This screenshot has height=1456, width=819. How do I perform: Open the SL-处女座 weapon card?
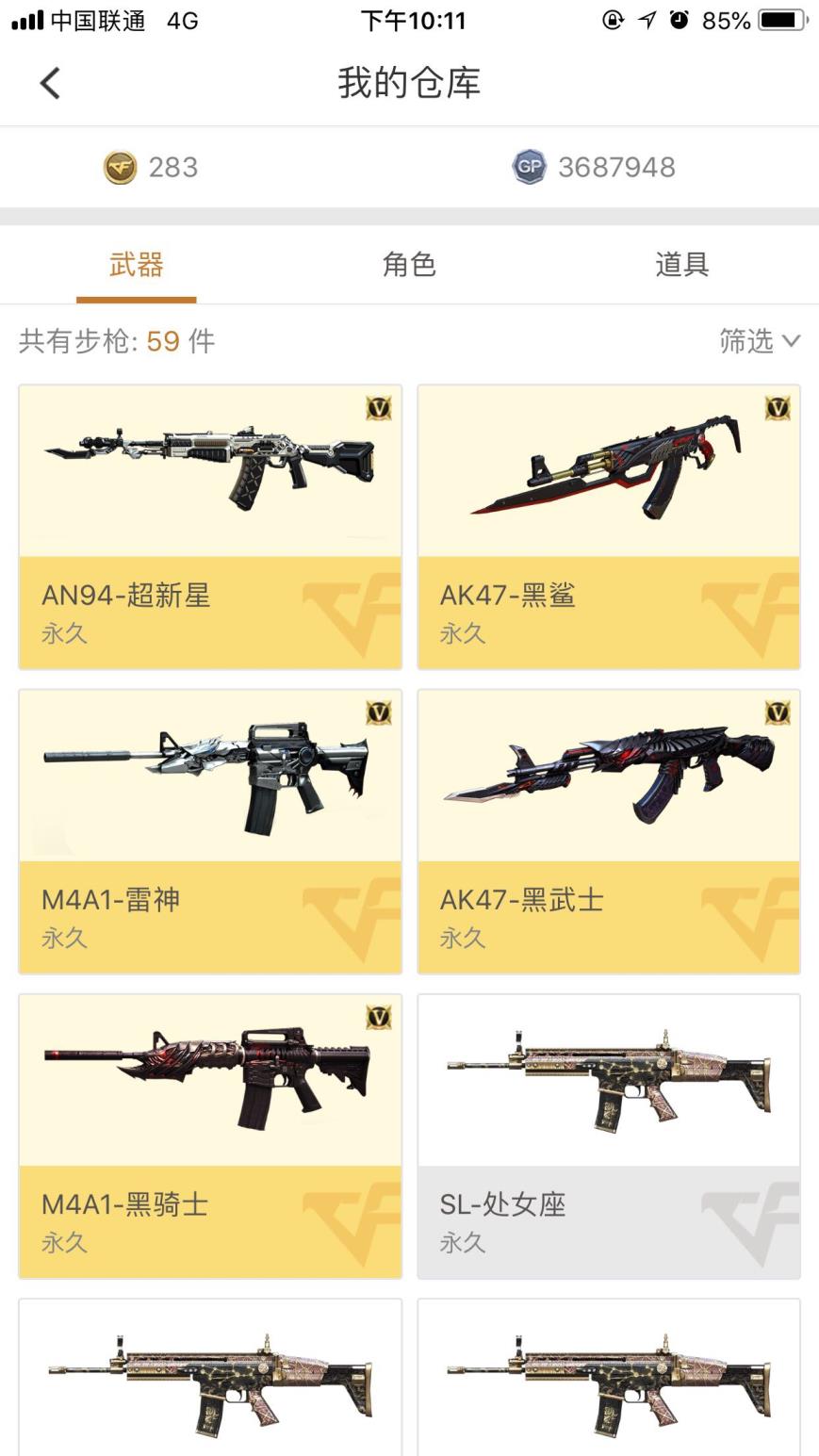pyautogui.click(x=609, y=1136)
